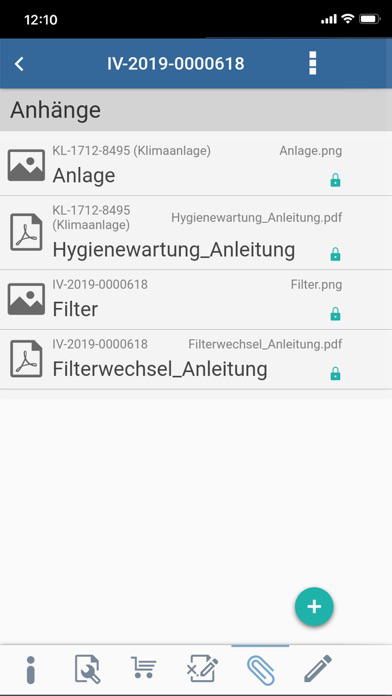This screenshot has width=392, height=696.
Task: Open the Filterwechsel_Anleitung PDF attachment
Action: 196,360
